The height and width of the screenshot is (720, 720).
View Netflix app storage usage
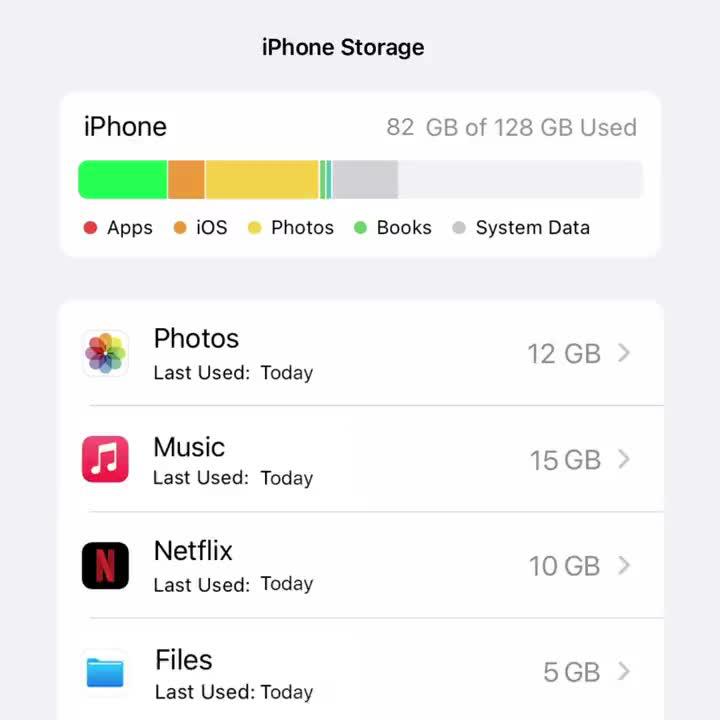pos(360,566)
